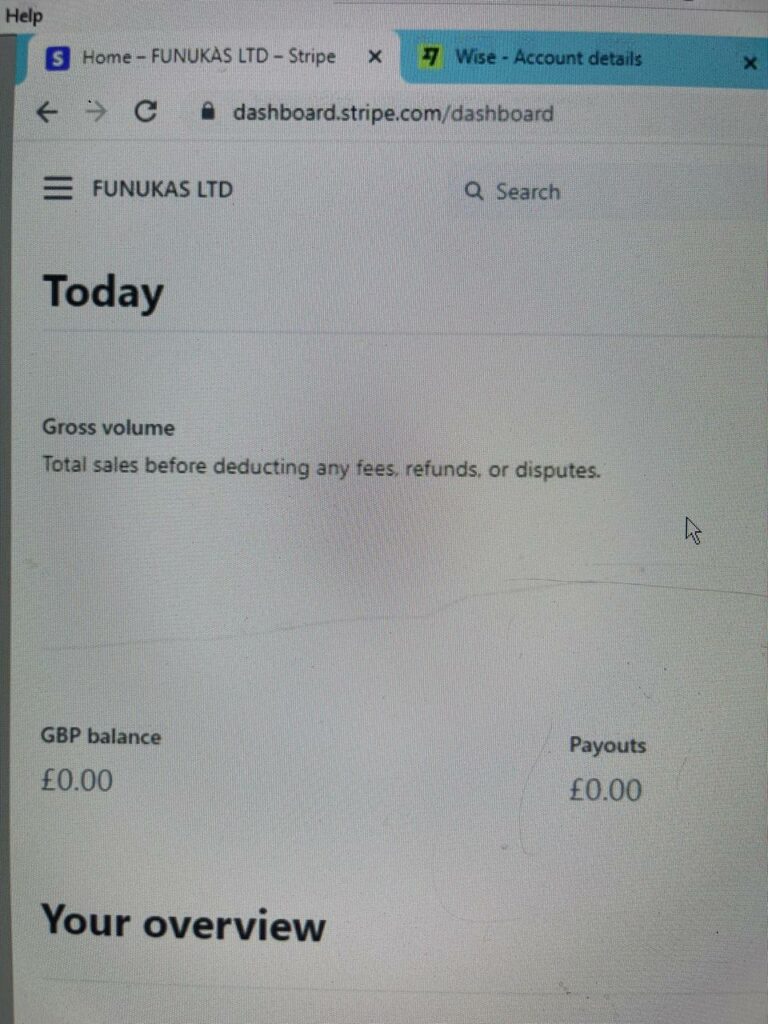
Task: Switch to the Wise Account details tab
Action: (548, 57)
